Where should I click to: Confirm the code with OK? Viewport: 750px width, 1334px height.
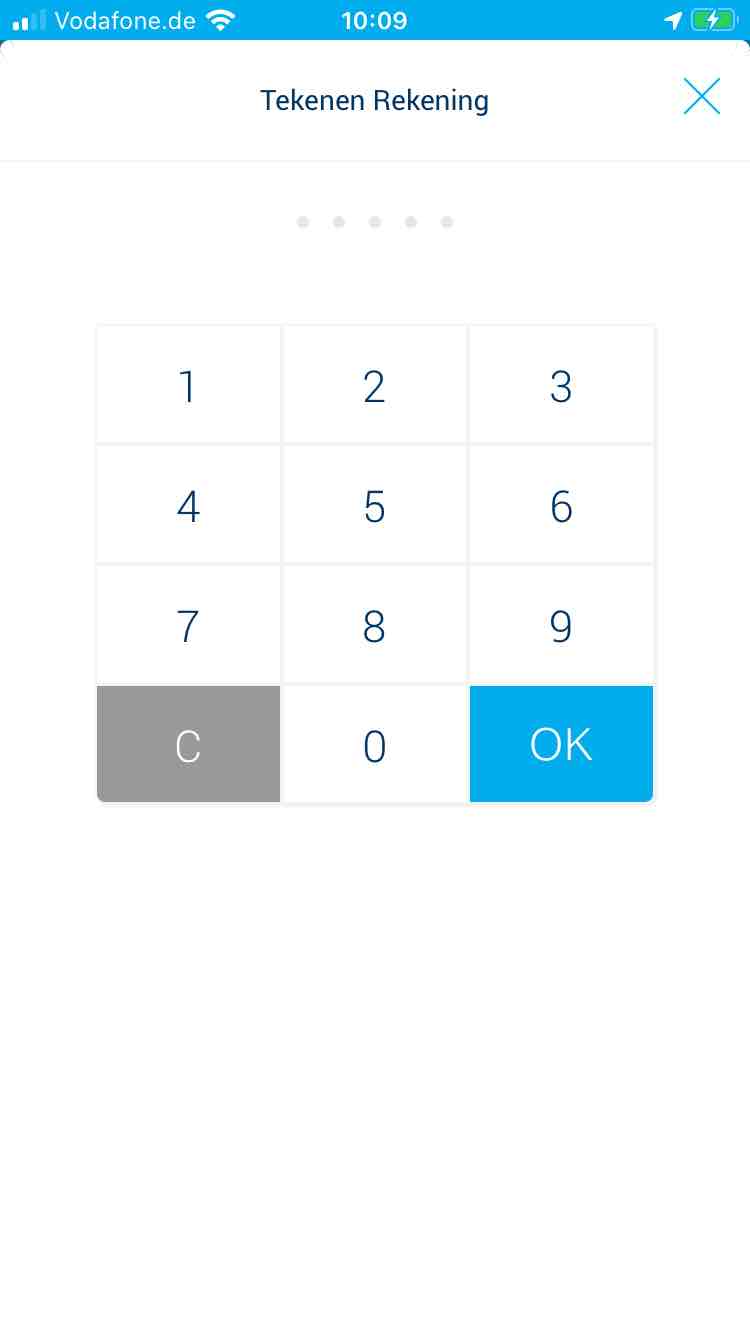[x=561, y=744]
